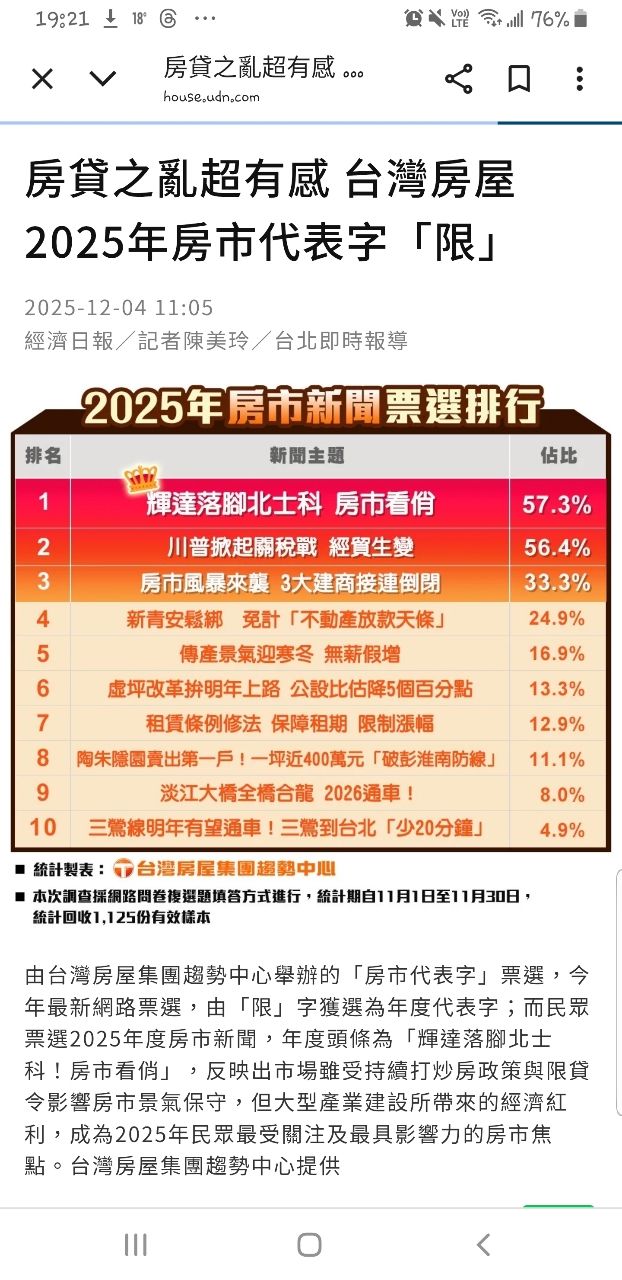This screenshot has height=1280, width=622.
Task: Go back with the system back button
Action: (484, 1244)
